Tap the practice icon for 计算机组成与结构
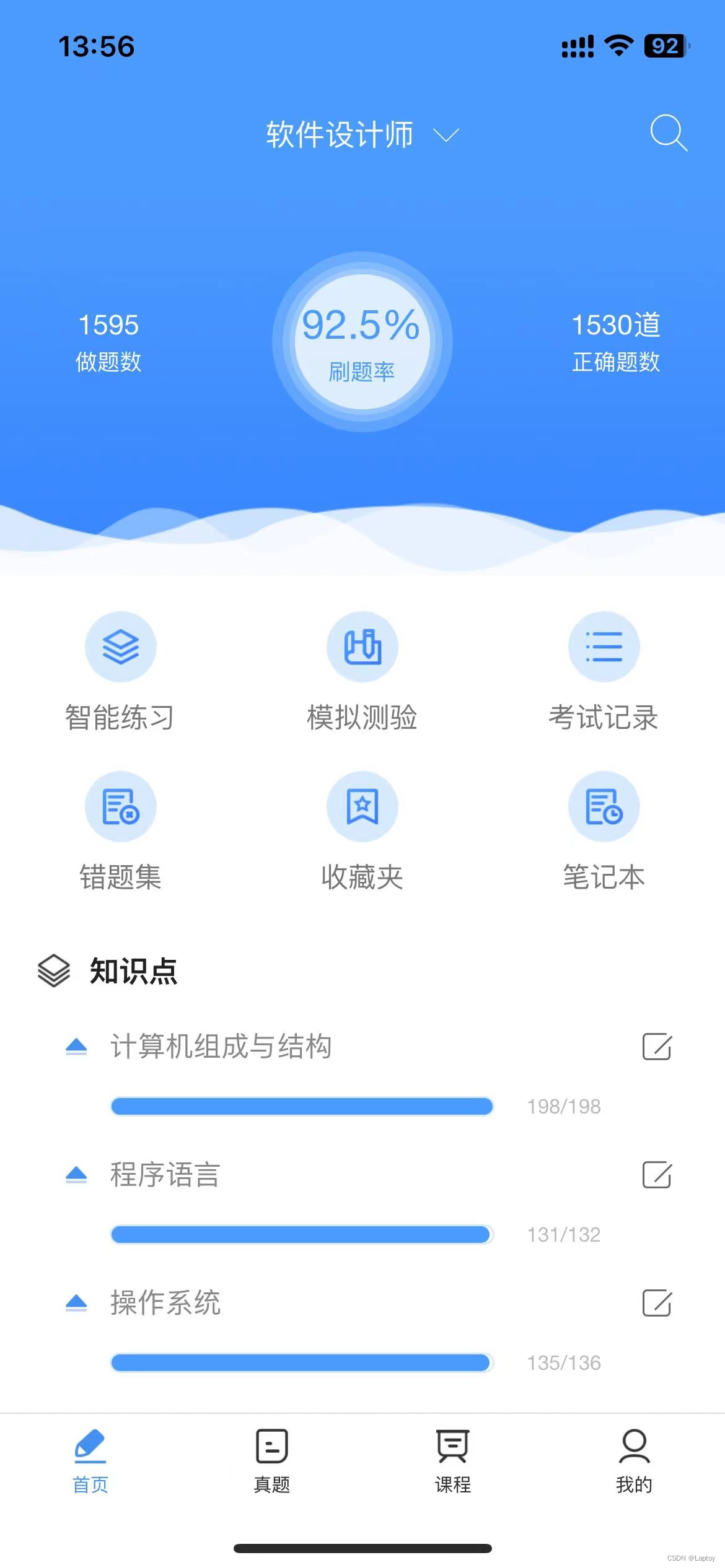The width and height of the screenshot is (725, 1568). point(657,1047)
